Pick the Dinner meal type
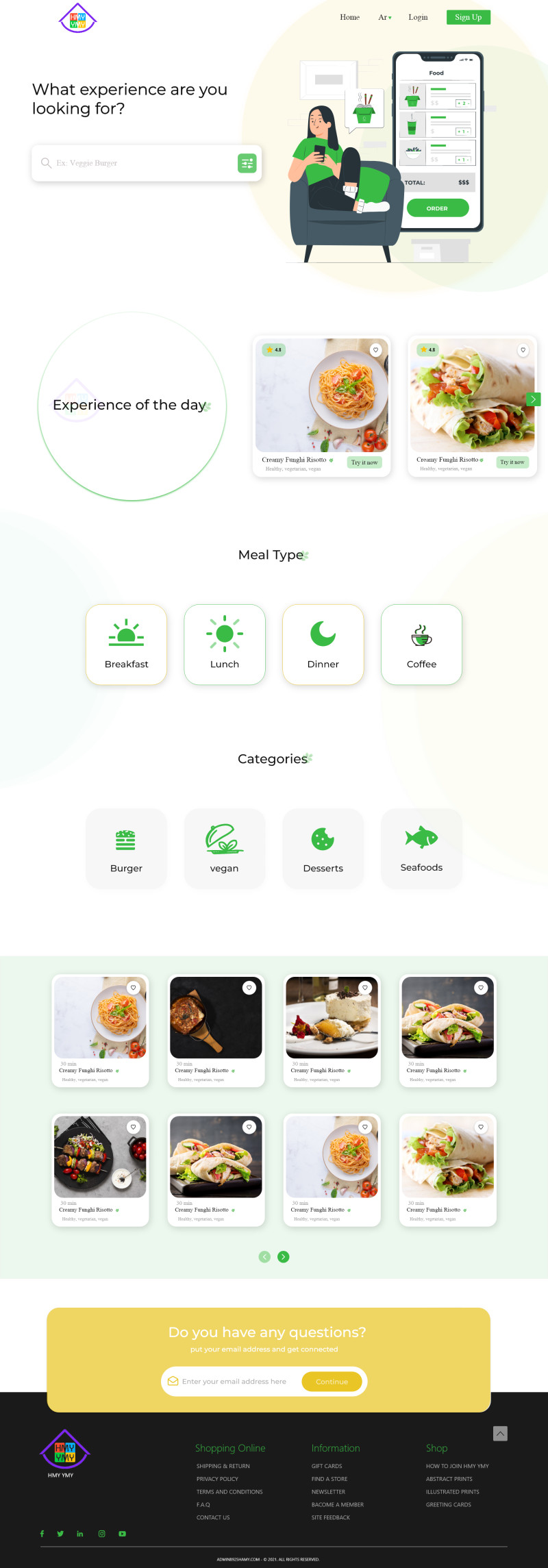 (x=323, y=644)
